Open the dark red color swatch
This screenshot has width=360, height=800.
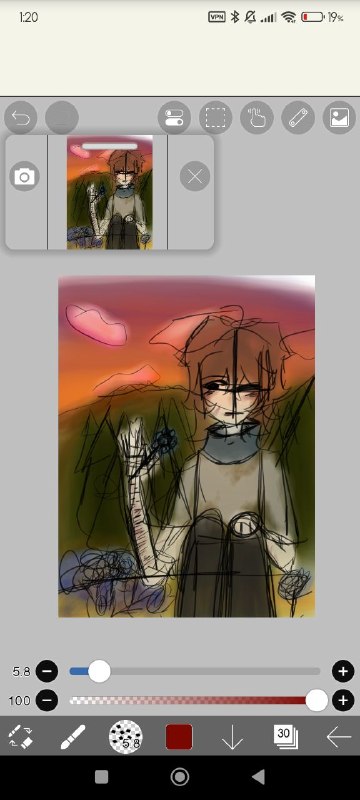179,737
